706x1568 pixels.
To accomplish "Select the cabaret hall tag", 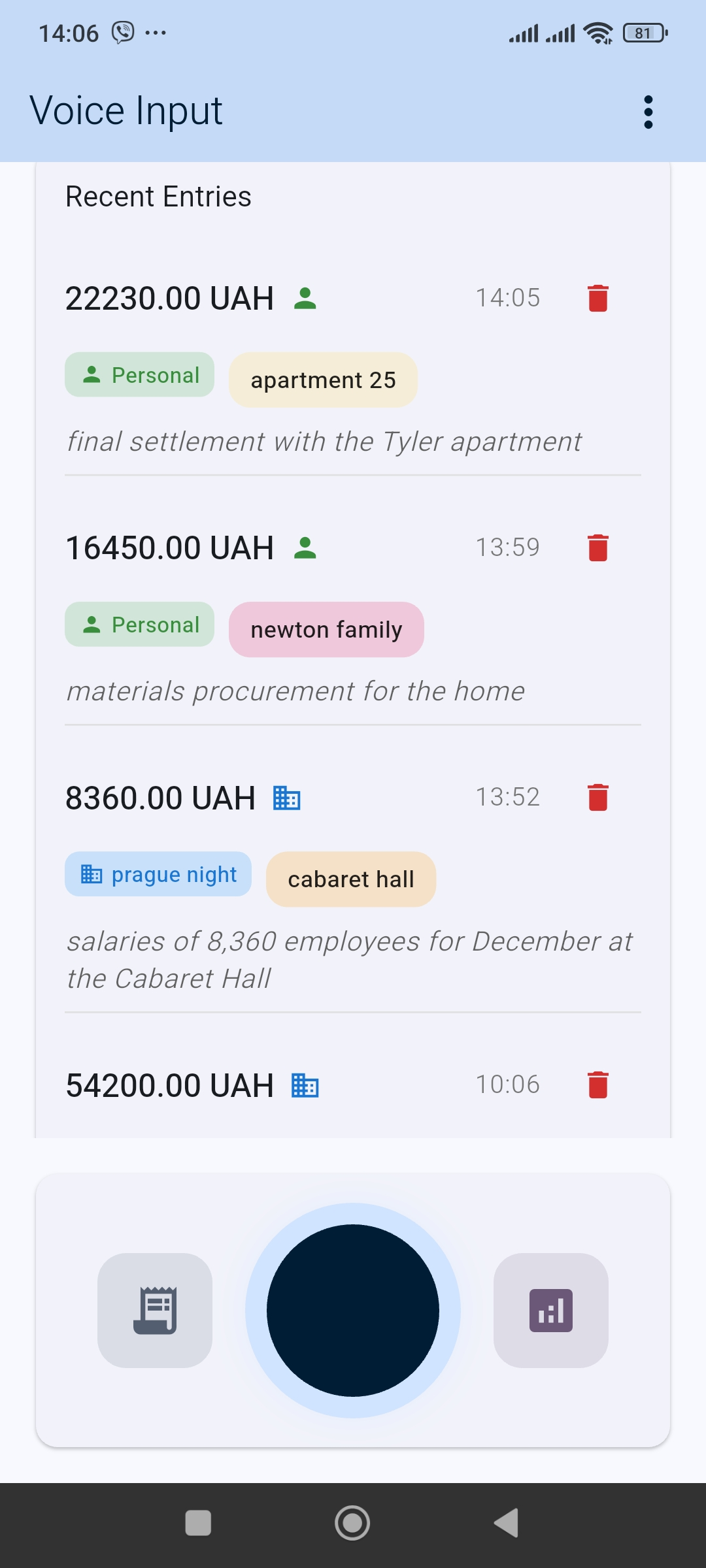I will (x=350, y=879).
